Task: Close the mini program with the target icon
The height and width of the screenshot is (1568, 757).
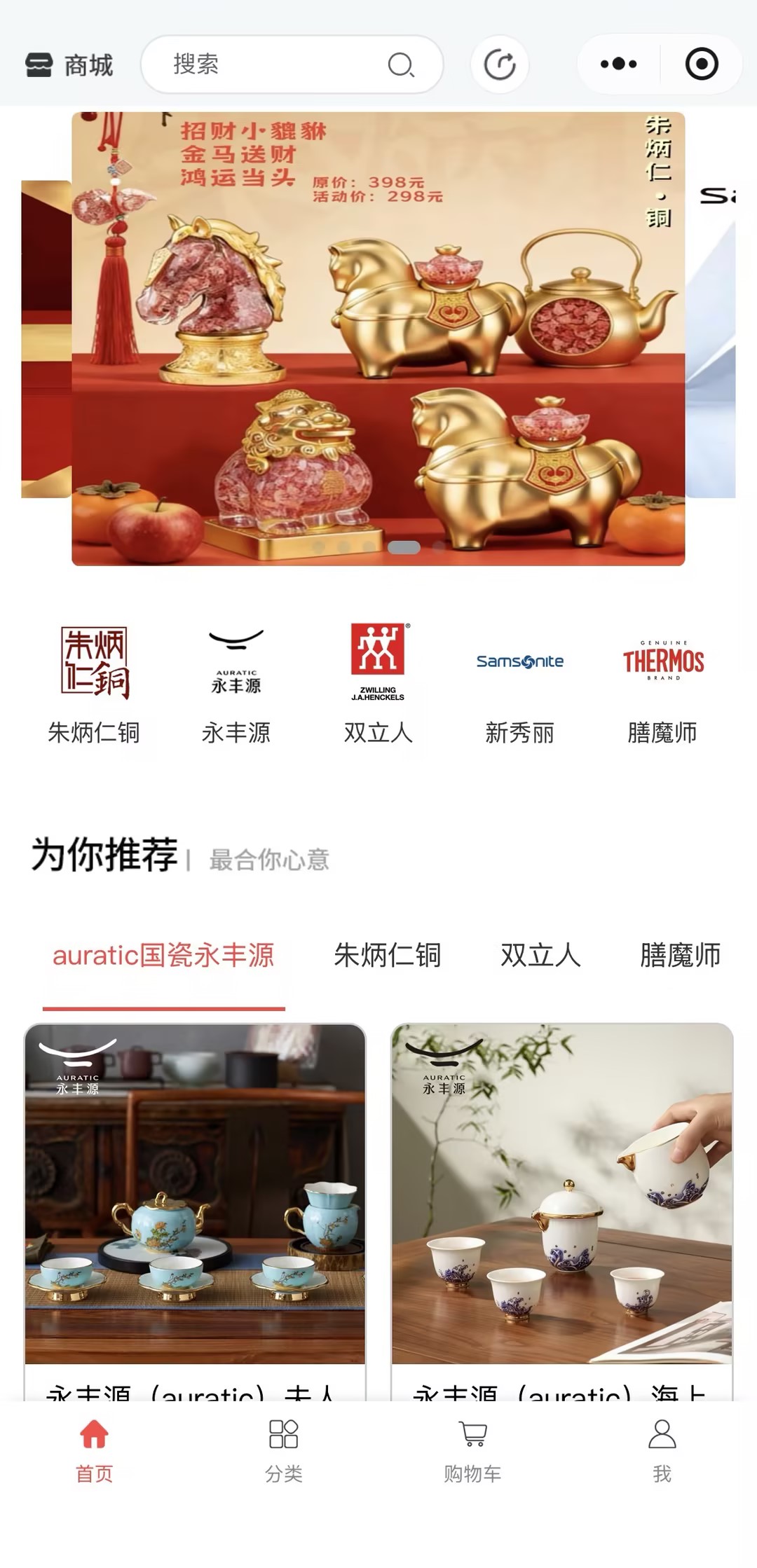Action: point(701,64)
